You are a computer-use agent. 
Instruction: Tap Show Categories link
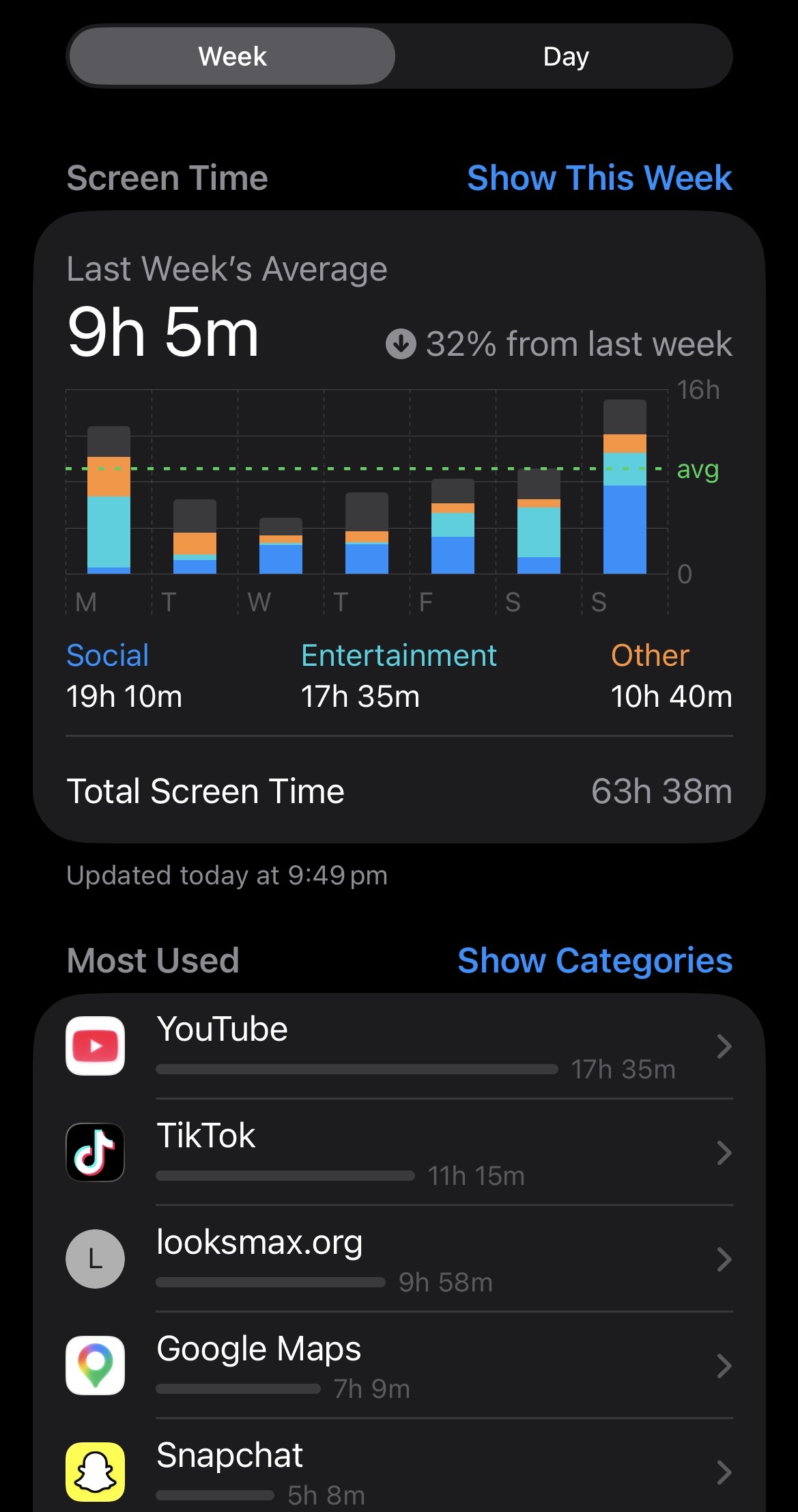pos(595,961)
